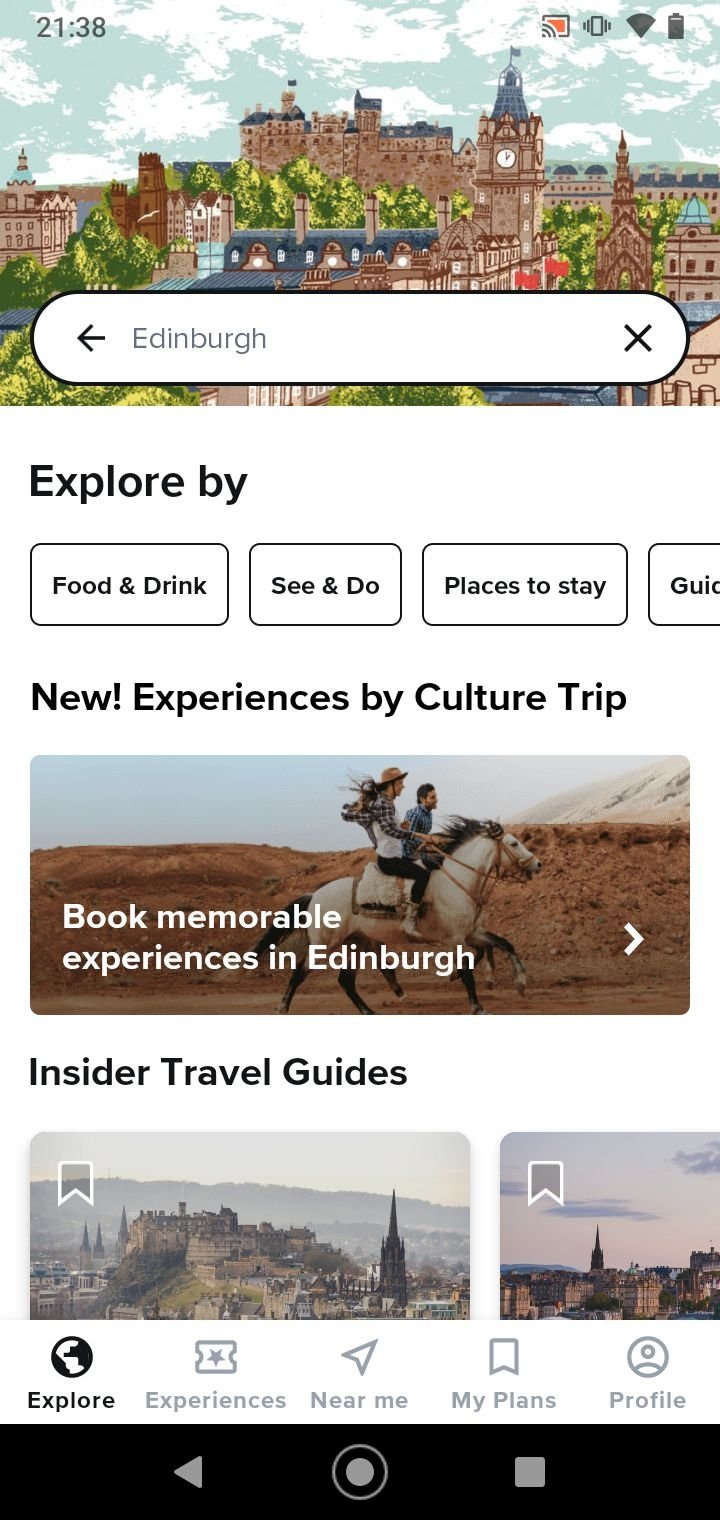The height and width of the screenshot is (1520, 720).
Task: Open the Book memorable experiences in Edinburgh banner
Action: pyautogui.click(x=360, y=885)
